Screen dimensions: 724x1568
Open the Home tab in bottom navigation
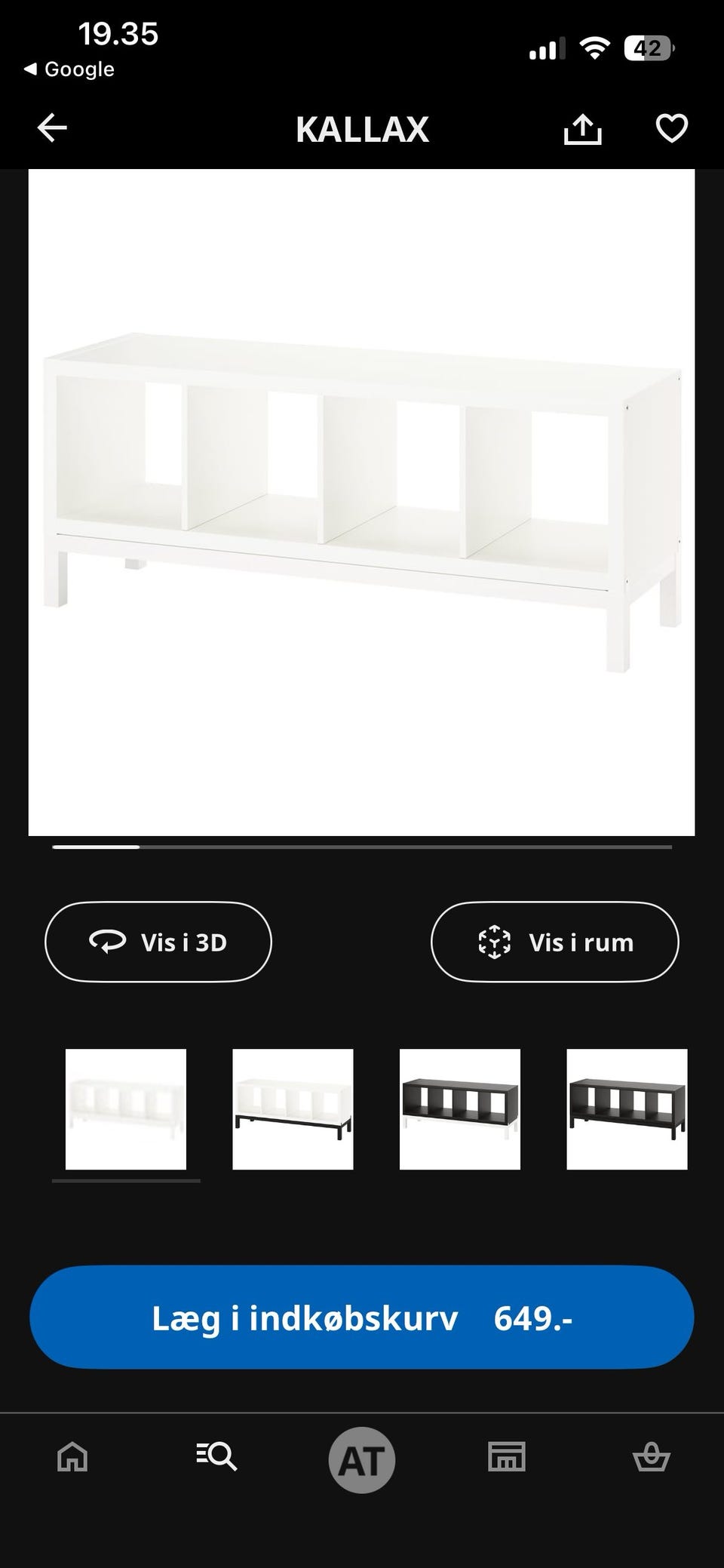72,1458
